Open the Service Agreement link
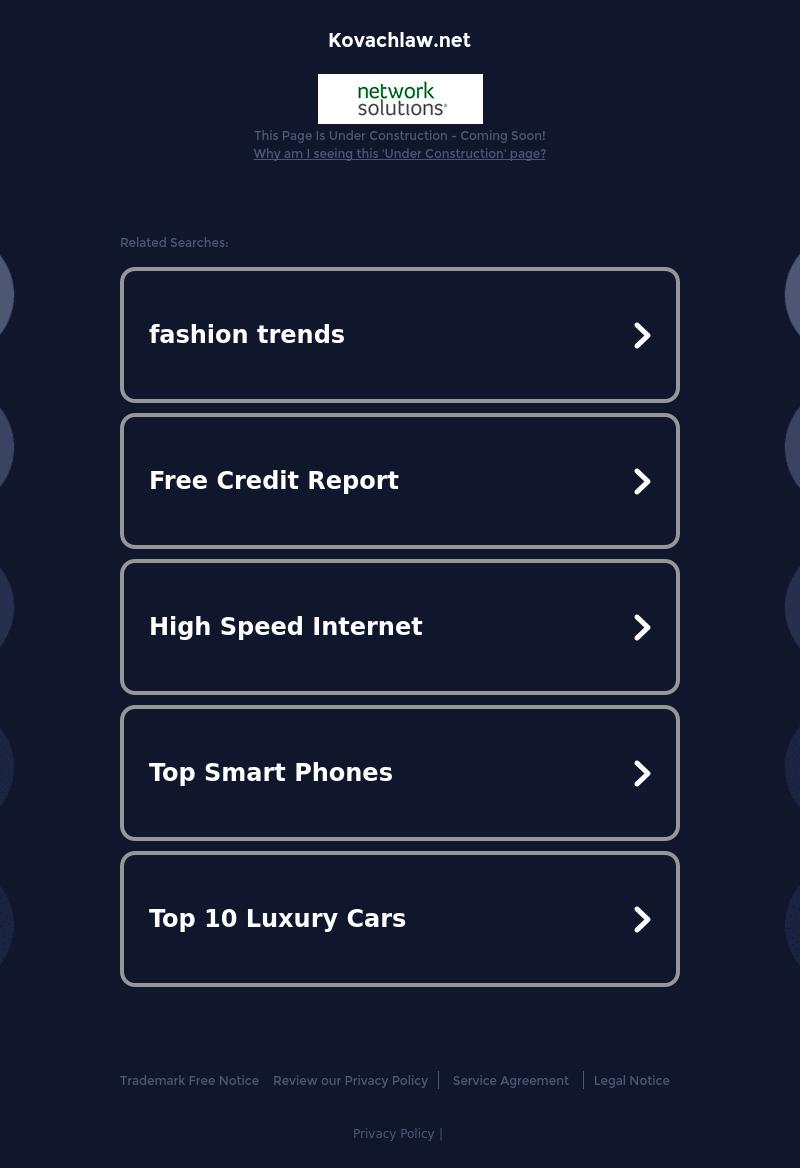Image resolution: width=800 pixels, height=1168 pixels. [x=510, y=1081]
